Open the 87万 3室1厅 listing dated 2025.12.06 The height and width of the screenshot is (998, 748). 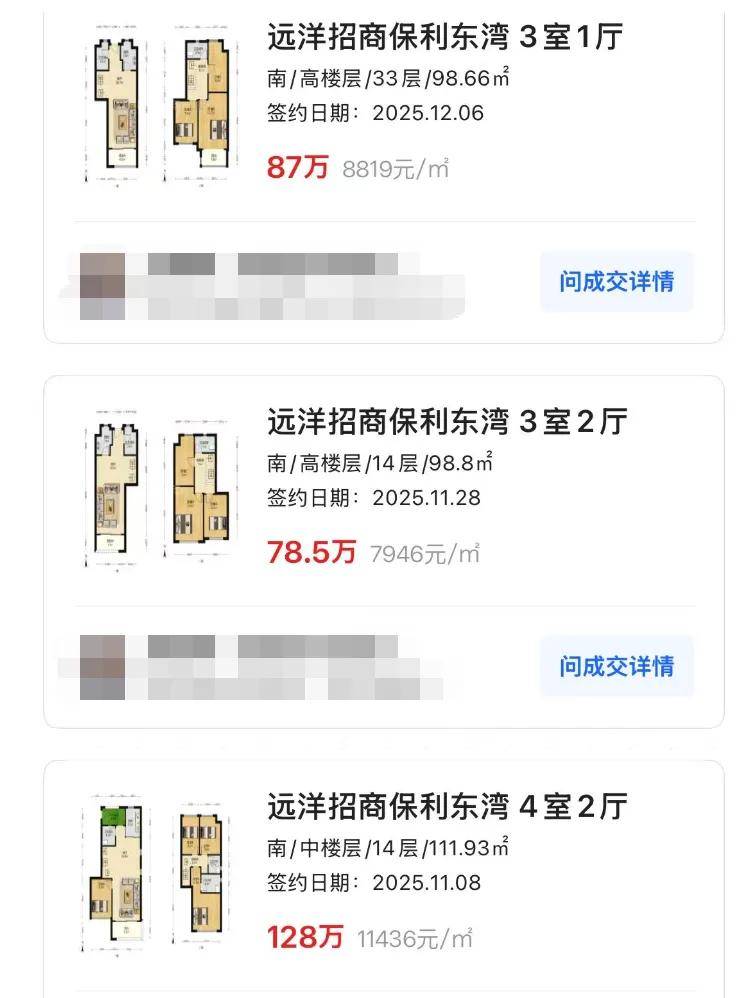[x=445, y=38]
